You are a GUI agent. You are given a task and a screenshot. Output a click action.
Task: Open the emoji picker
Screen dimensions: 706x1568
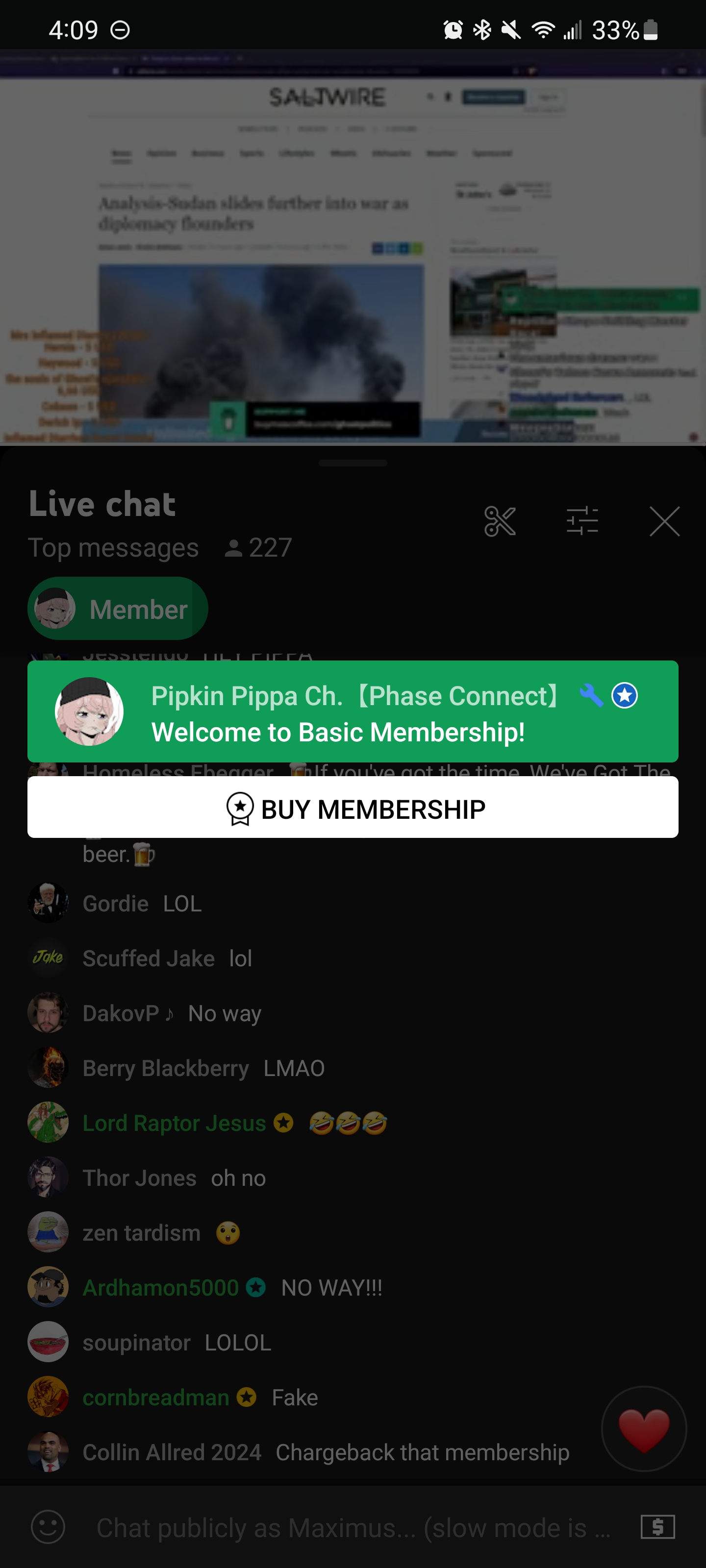coord(48,1527)
